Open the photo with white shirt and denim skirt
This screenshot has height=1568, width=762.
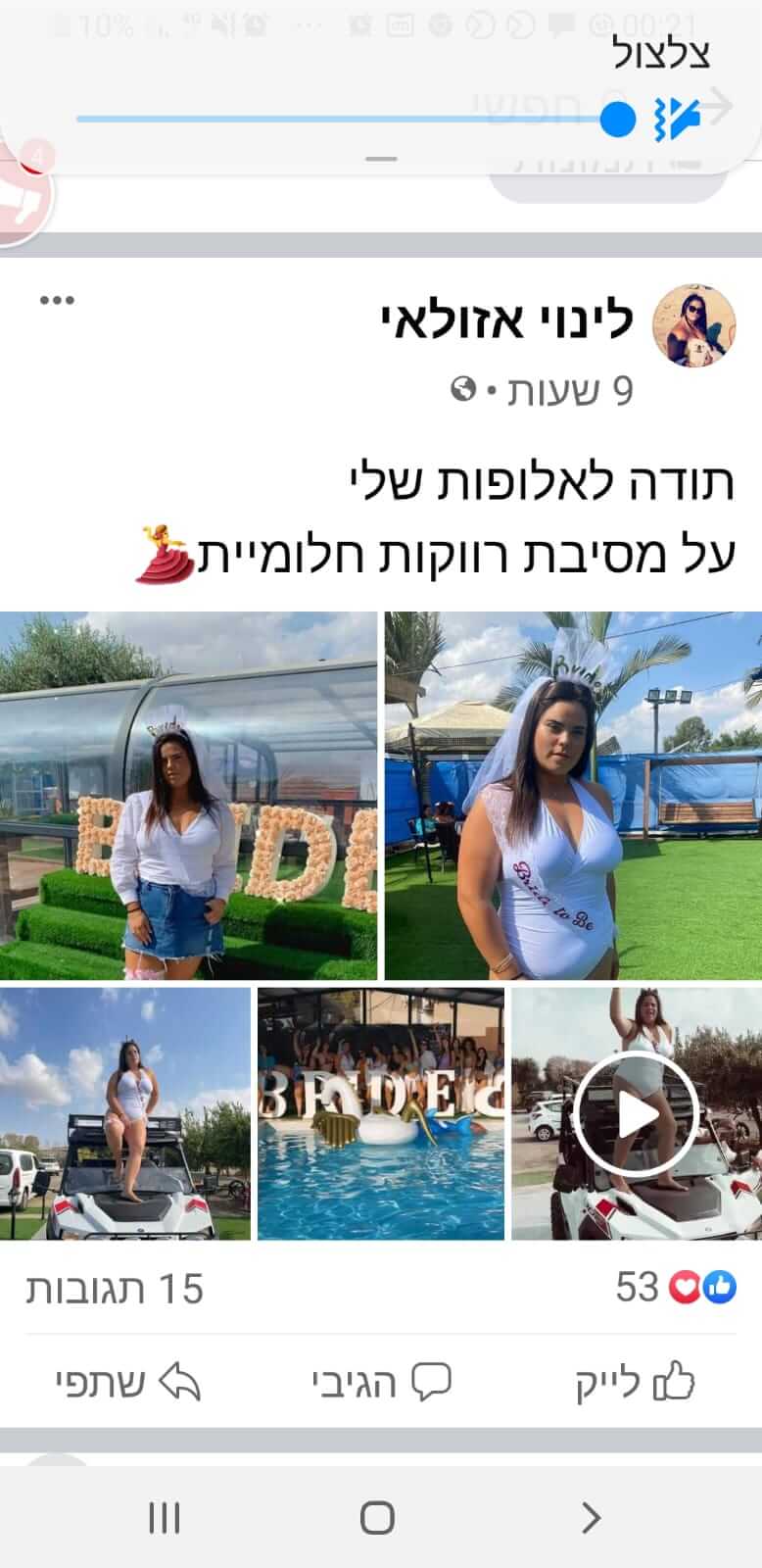pos(188,796)
